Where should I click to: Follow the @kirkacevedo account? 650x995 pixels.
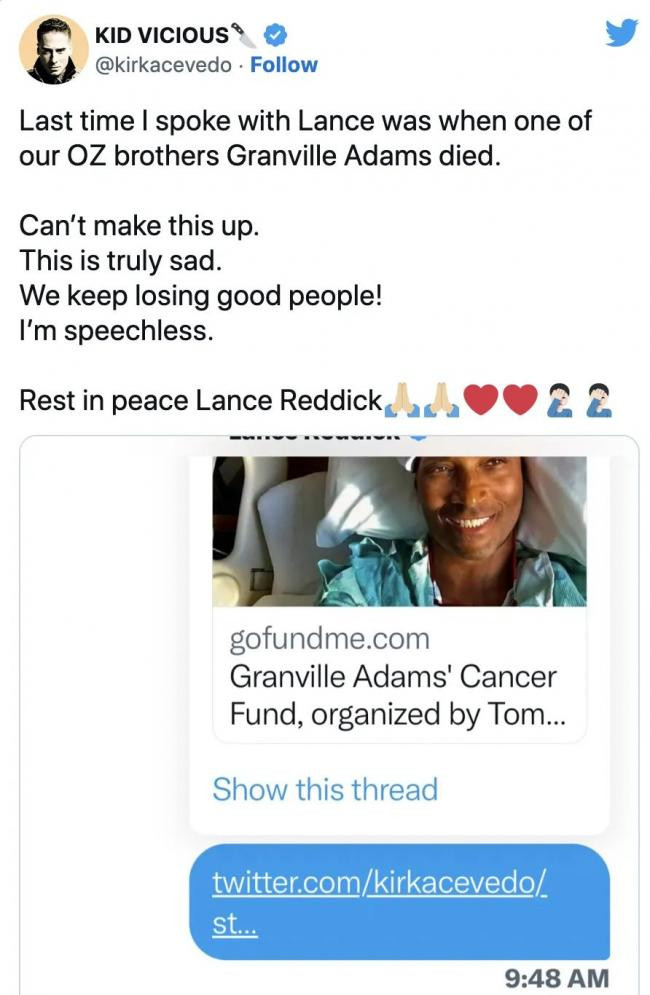(x=283, y=65)
